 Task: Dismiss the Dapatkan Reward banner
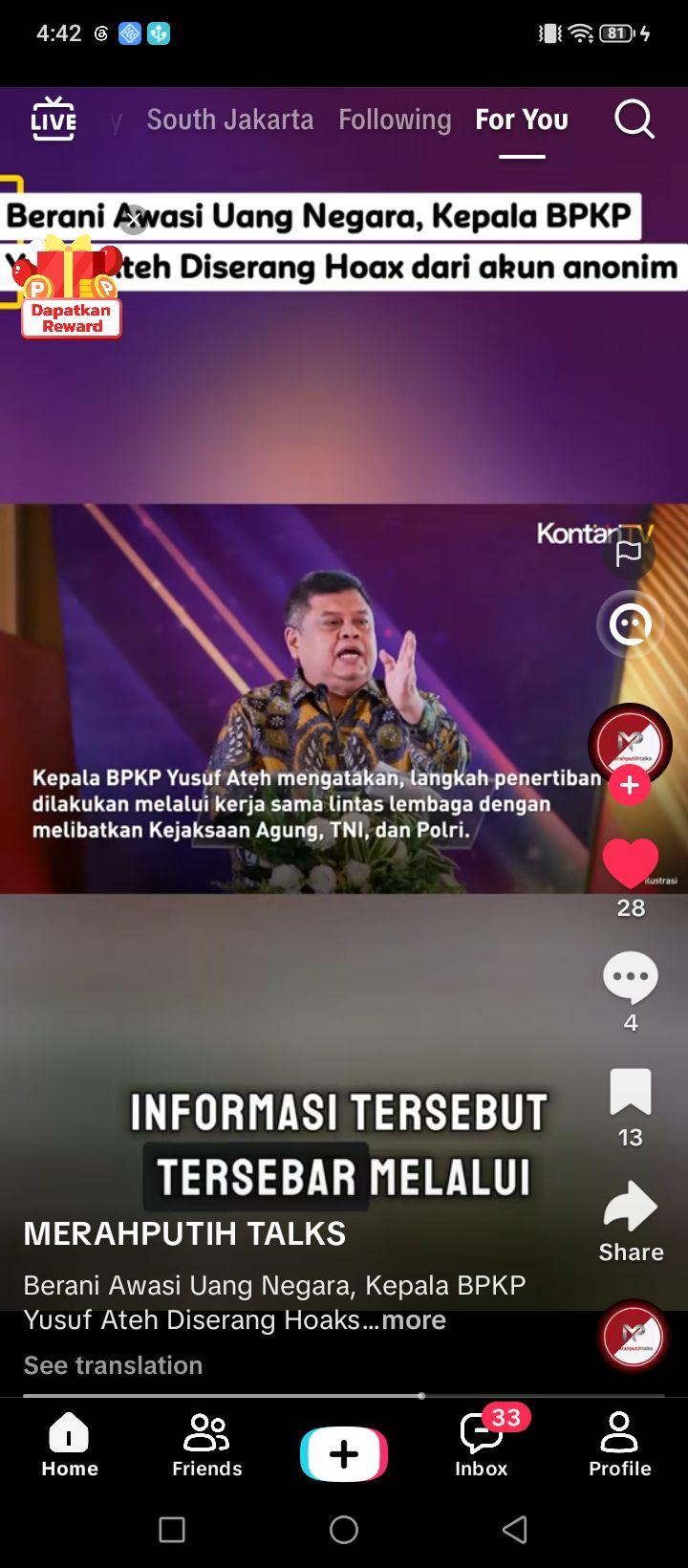134,219
